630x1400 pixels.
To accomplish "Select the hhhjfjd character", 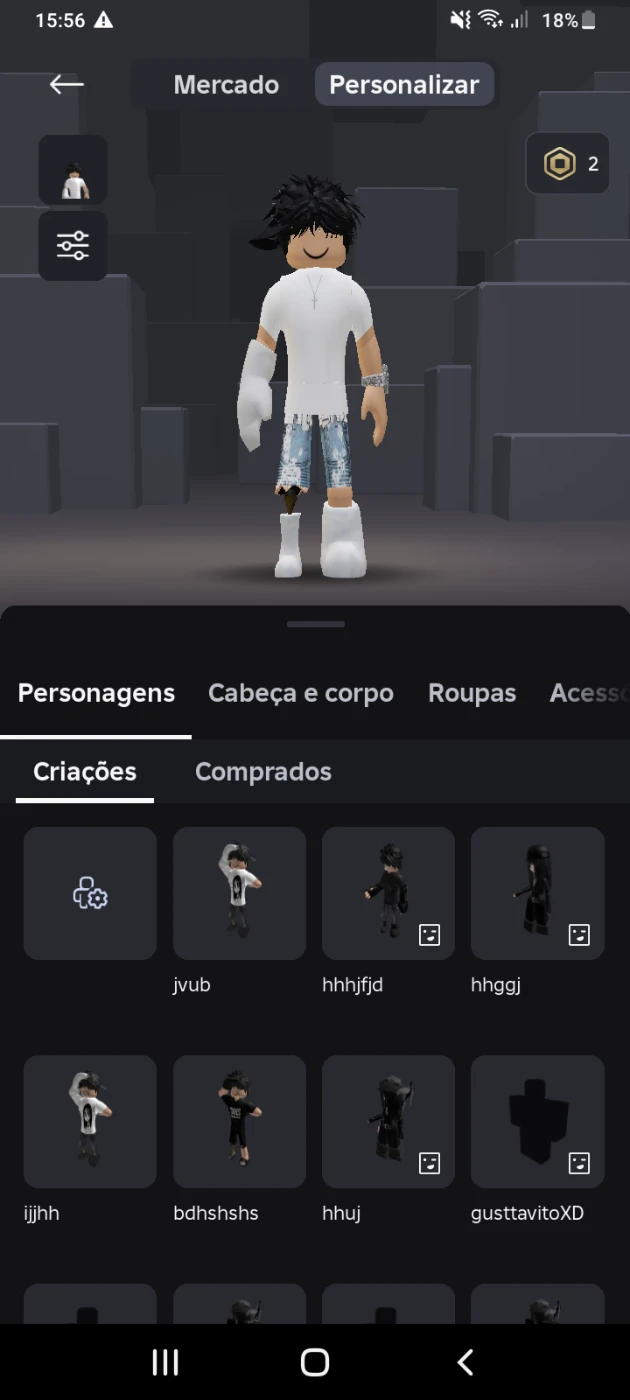I will pos(388,893).
